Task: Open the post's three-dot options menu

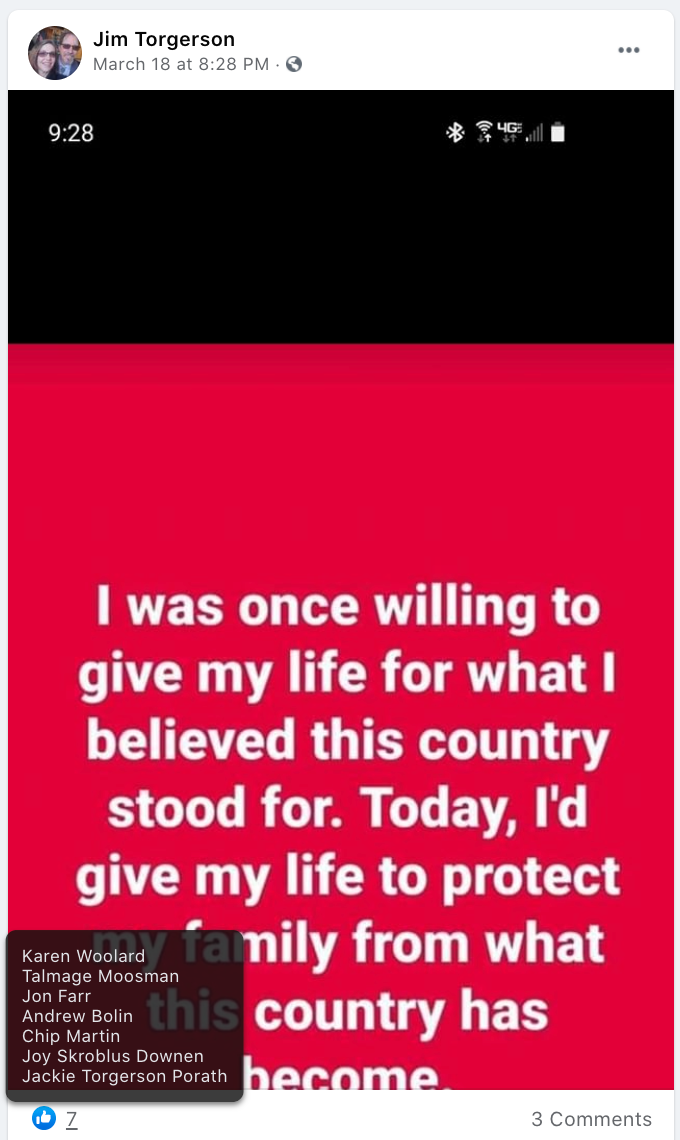Action: click(x=628, y=51)
